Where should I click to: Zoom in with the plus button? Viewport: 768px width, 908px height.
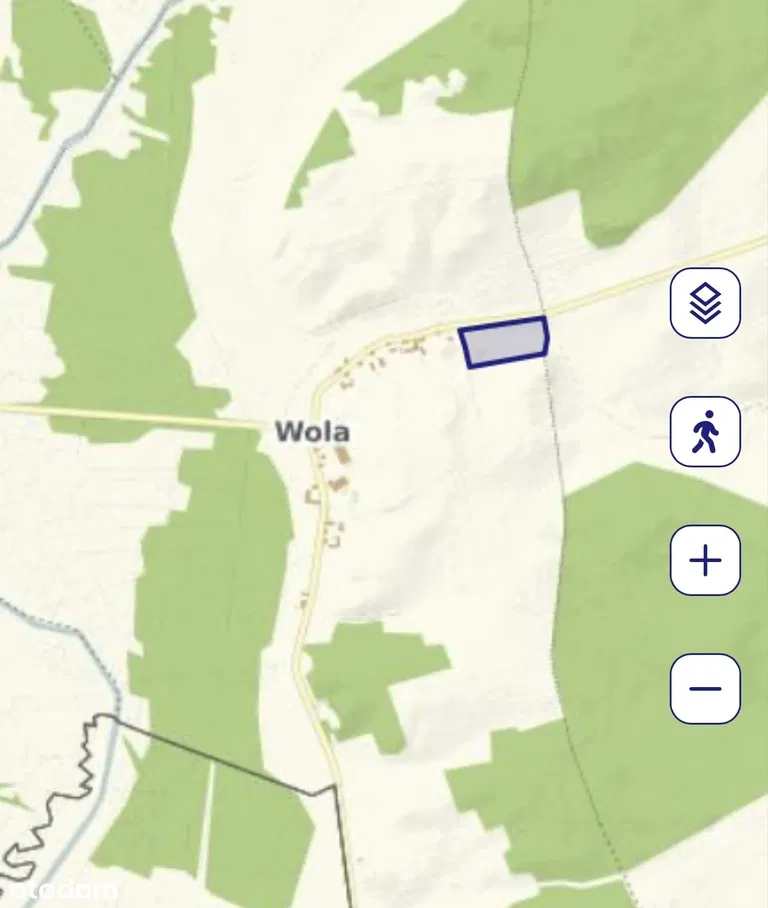(705, 560)
